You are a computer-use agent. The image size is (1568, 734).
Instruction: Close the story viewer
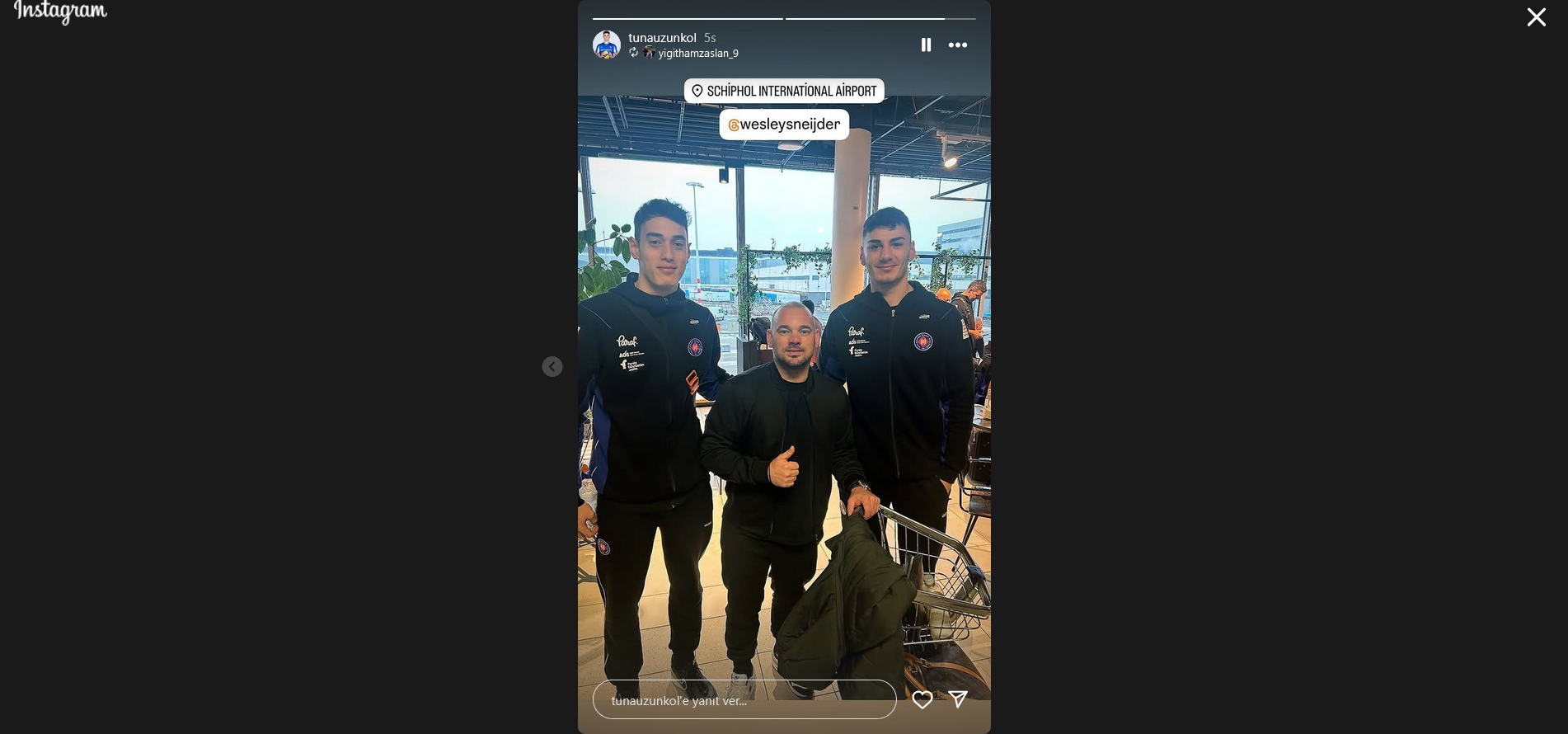[1536, 17]
